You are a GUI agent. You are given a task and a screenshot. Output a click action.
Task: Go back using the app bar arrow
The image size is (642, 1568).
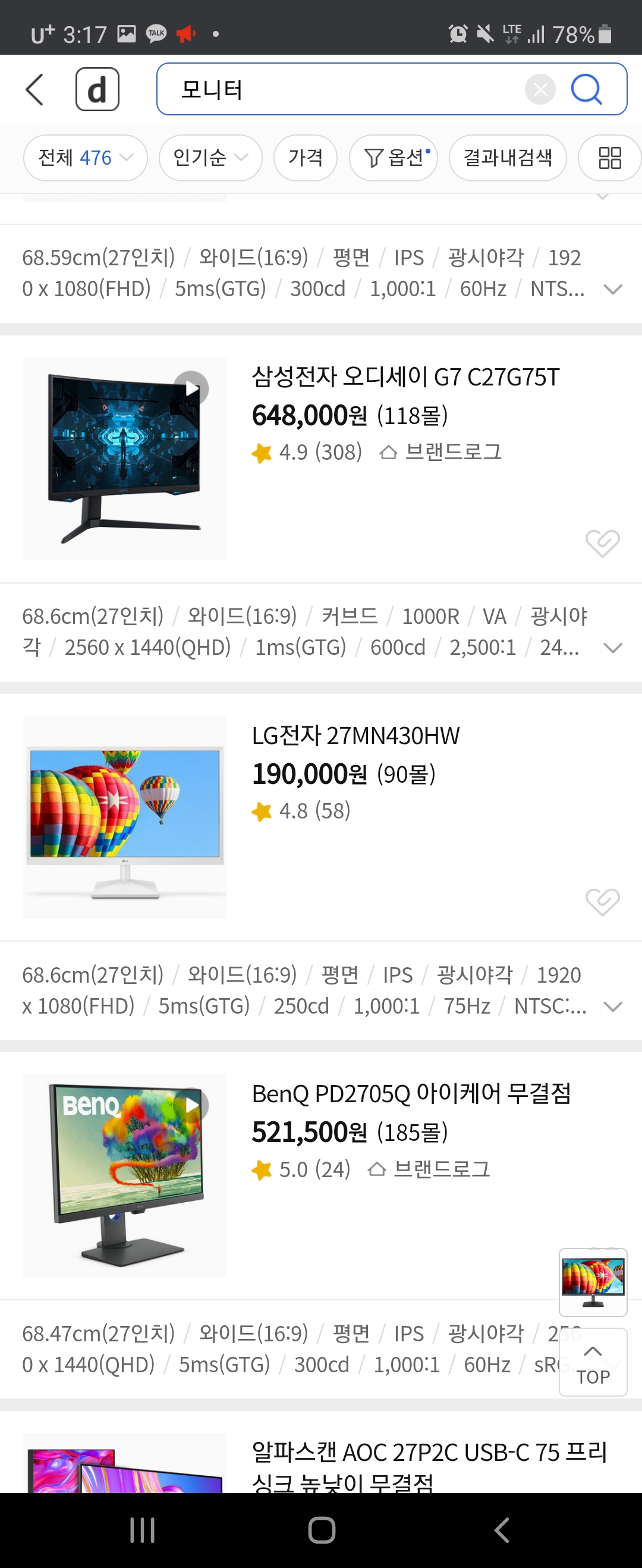(x=34, y=89)
